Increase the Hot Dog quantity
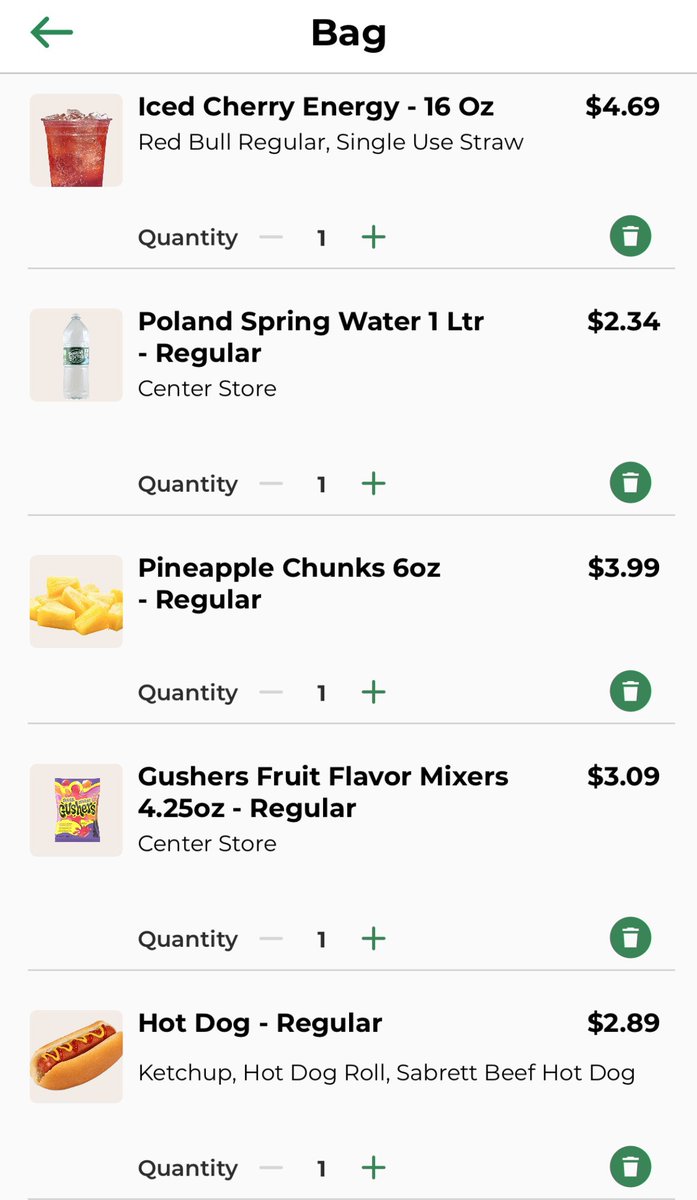Viewport: 697px width, 1200px height. [x=373, y=1168]
